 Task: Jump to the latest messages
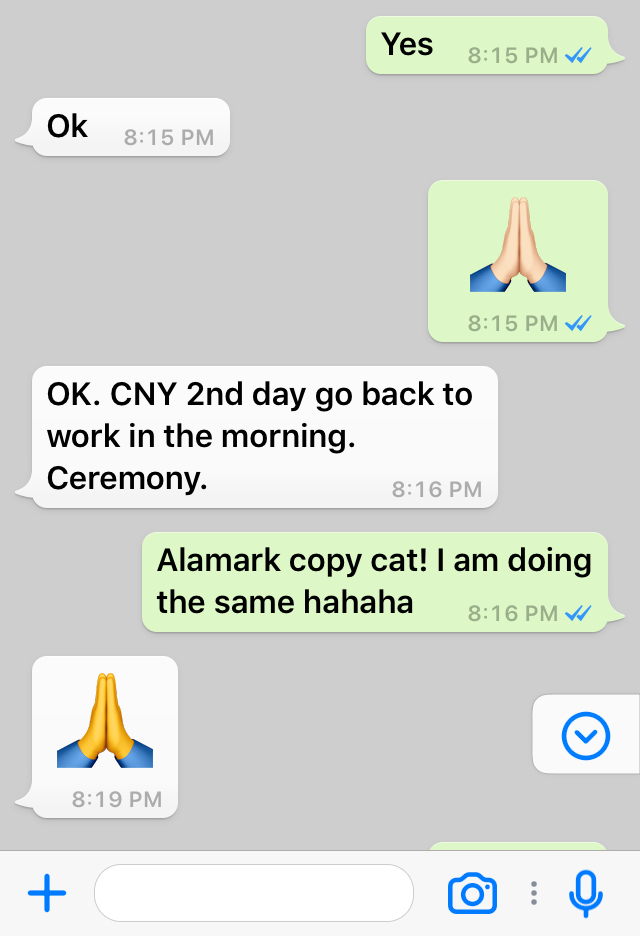[x=585, y=737]
